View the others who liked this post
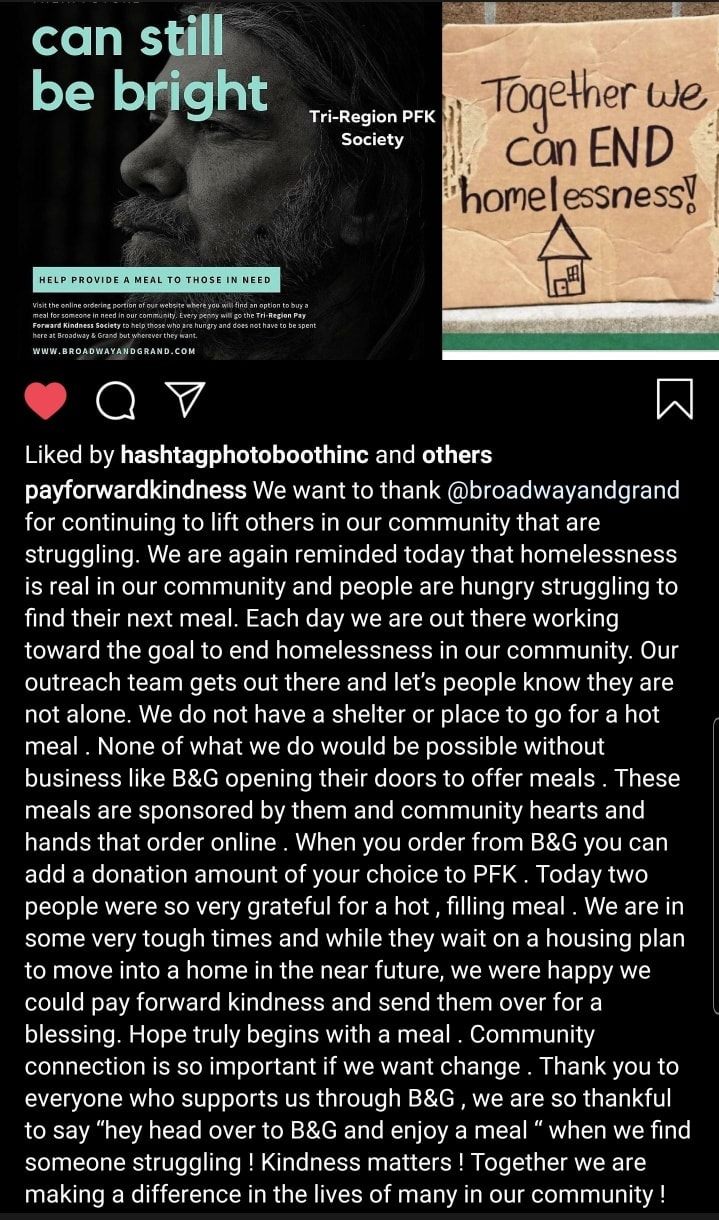719x1220 pixels. click(457, 455)
